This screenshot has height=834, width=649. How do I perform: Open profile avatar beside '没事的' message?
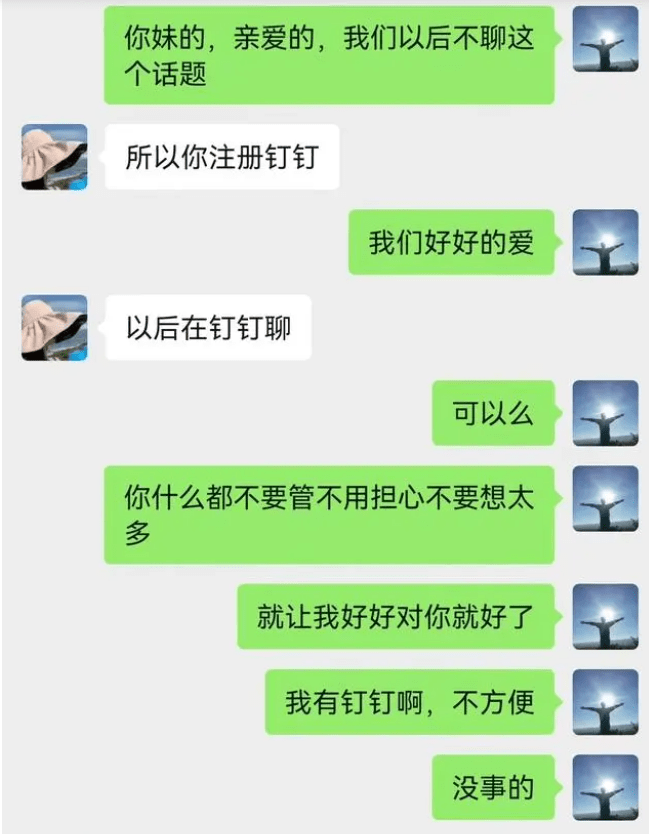tap(605, 787)
